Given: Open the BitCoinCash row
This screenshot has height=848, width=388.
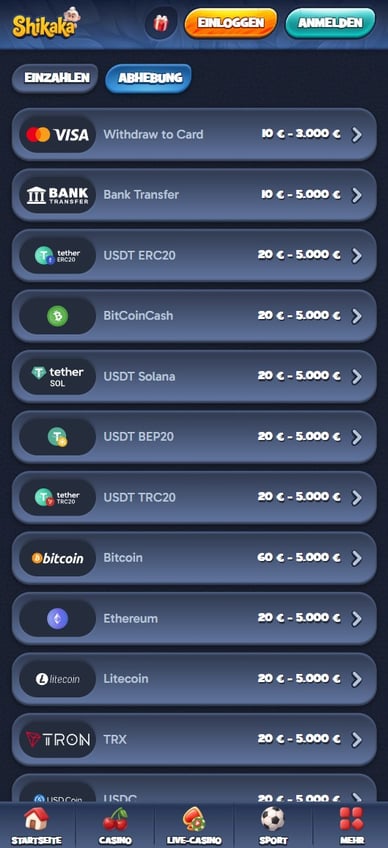Looking at the screenshot, I should coord(194,315).
